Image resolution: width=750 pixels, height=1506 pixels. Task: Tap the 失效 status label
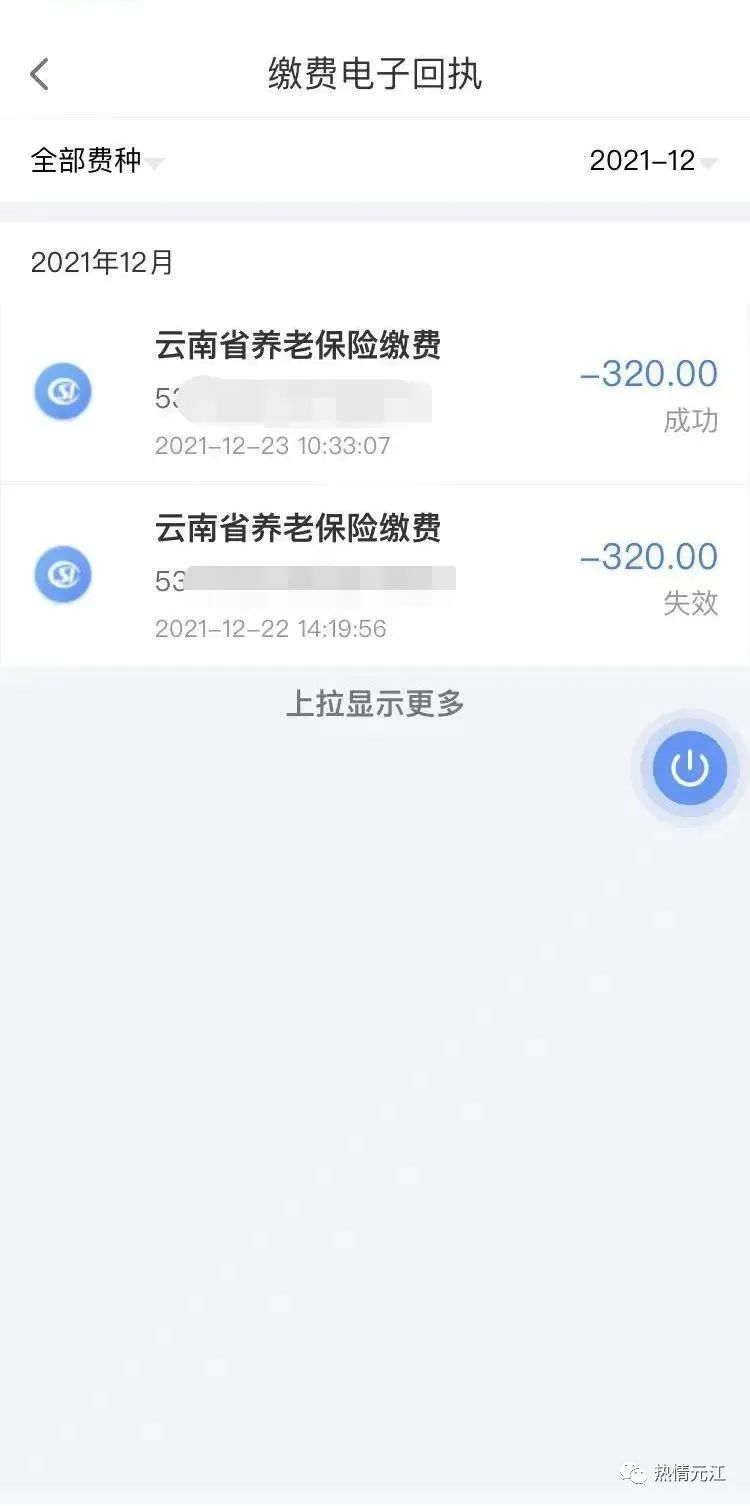coord(692,605)
